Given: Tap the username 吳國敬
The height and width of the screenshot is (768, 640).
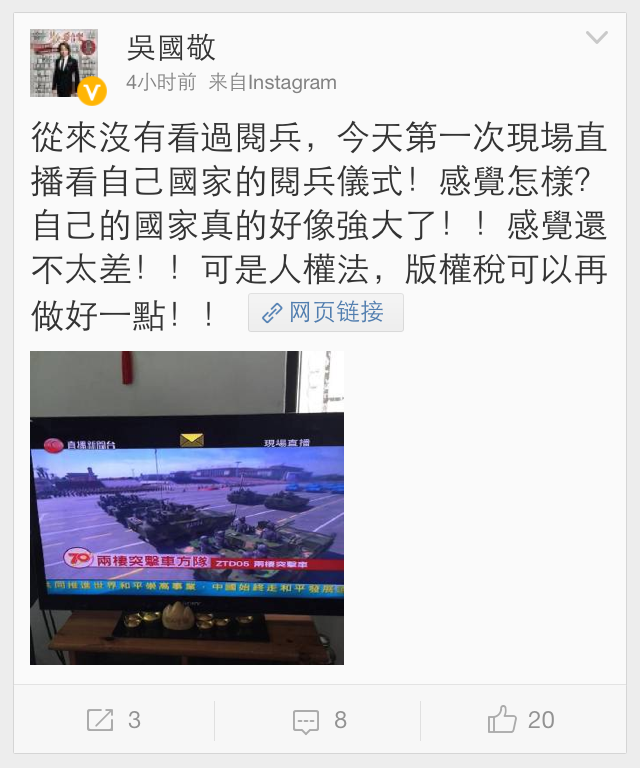Looking at the screenshot, I should (171, 46).
